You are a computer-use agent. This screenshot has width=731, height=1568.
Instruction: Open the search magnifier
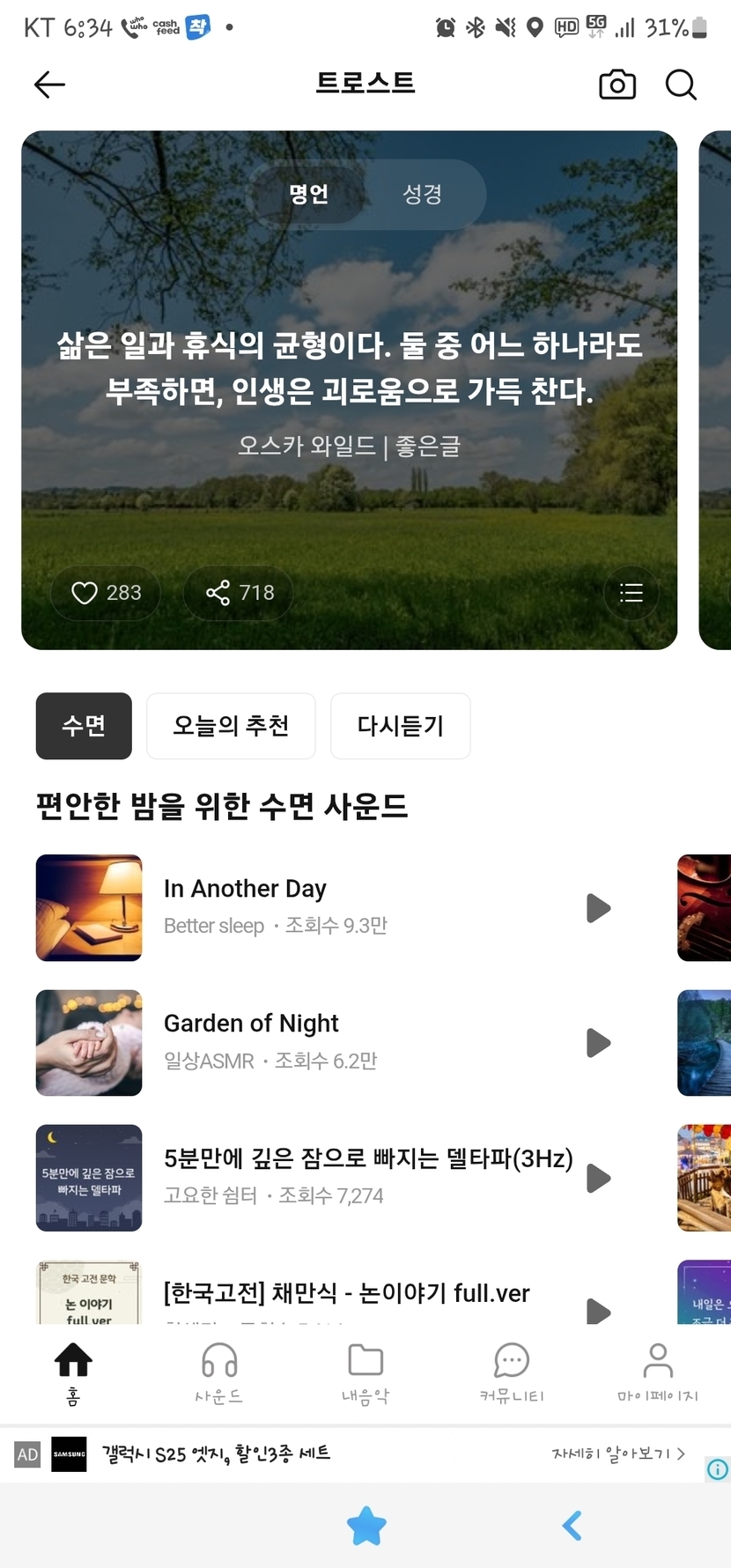[681, 85]
